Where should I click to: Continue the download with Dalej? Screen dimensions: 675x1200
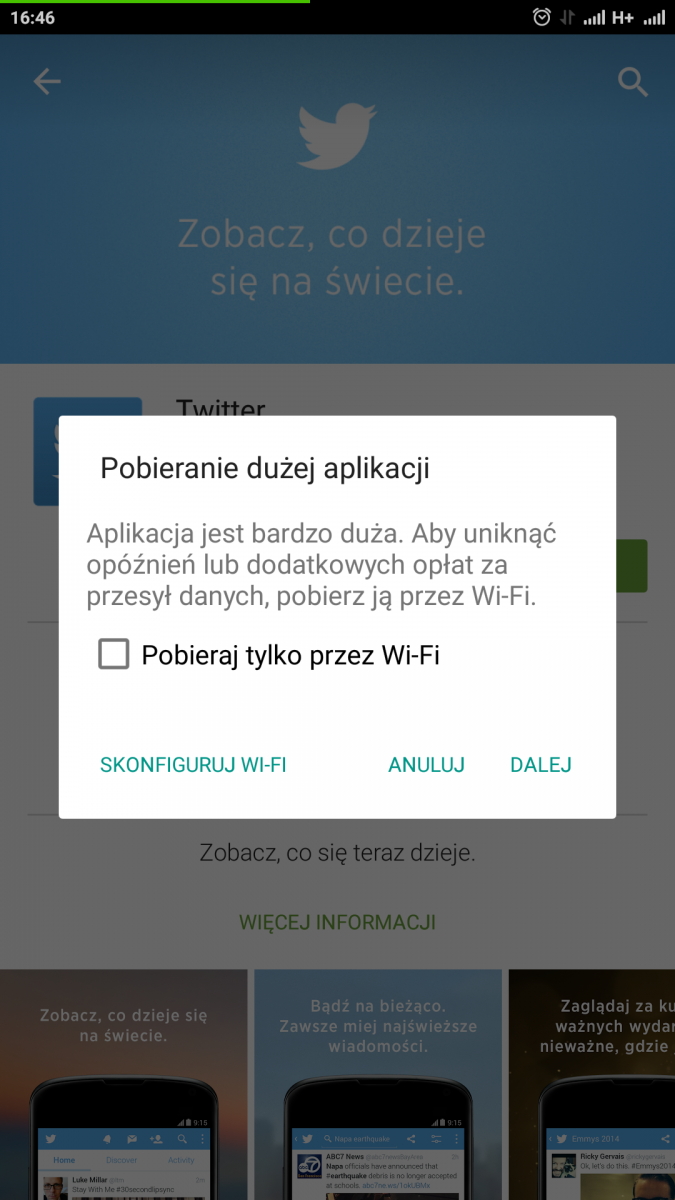click(x=541, y=765)
